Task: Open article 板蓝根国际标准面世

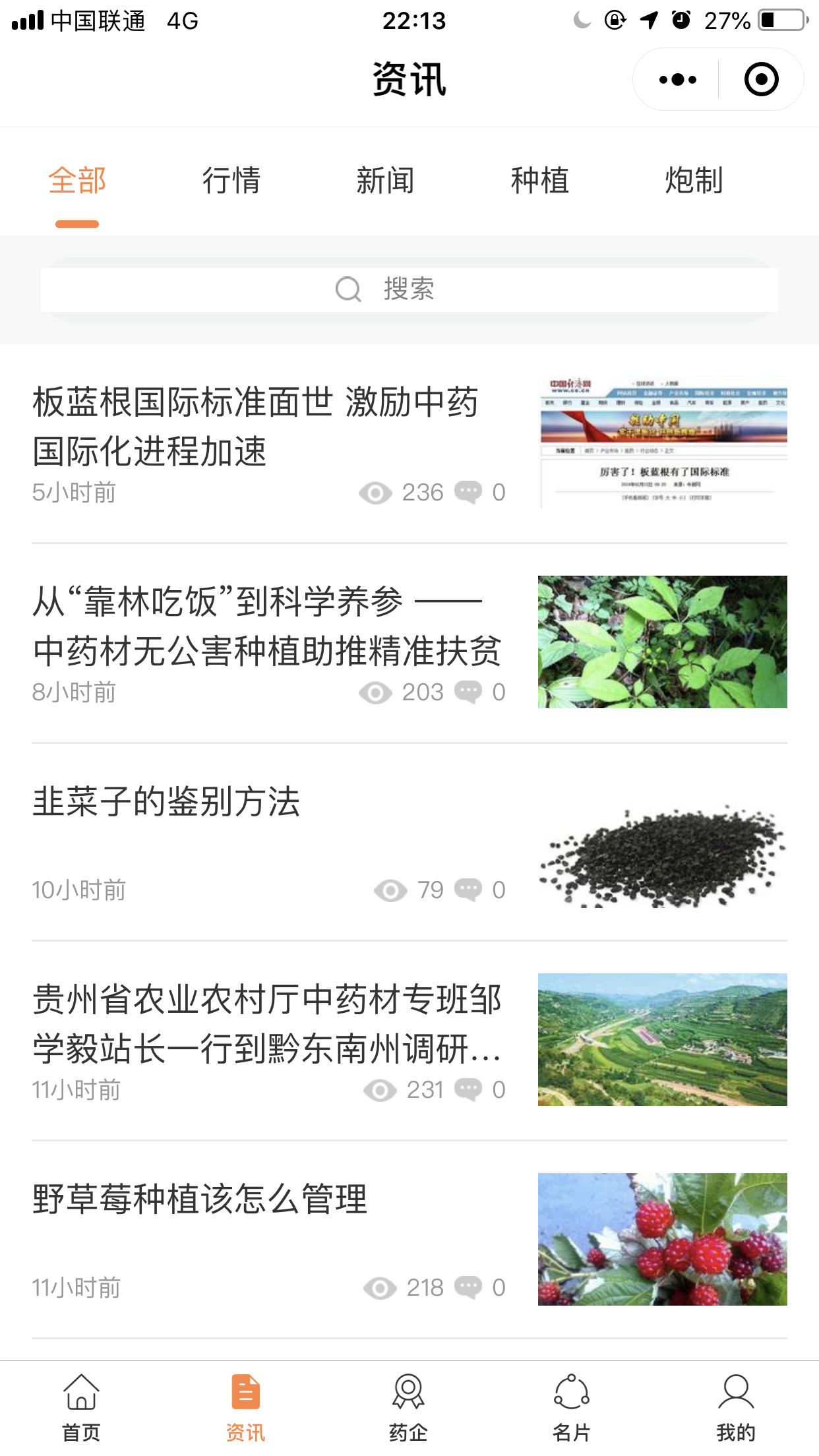Action: tap(409, 444)
